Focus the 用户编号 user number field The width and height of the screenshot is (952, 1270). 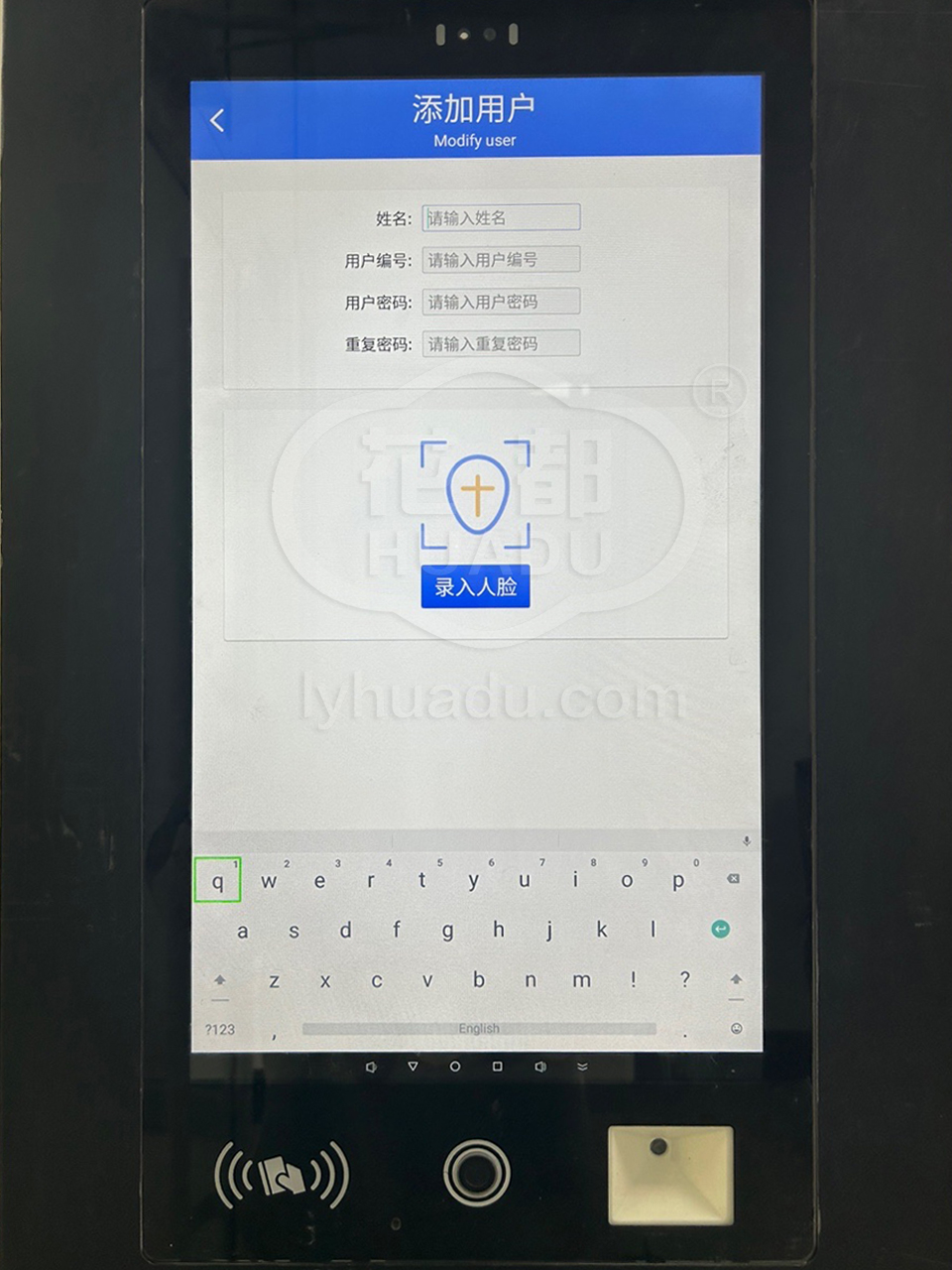pyautogui.click(x=501, y=260)
